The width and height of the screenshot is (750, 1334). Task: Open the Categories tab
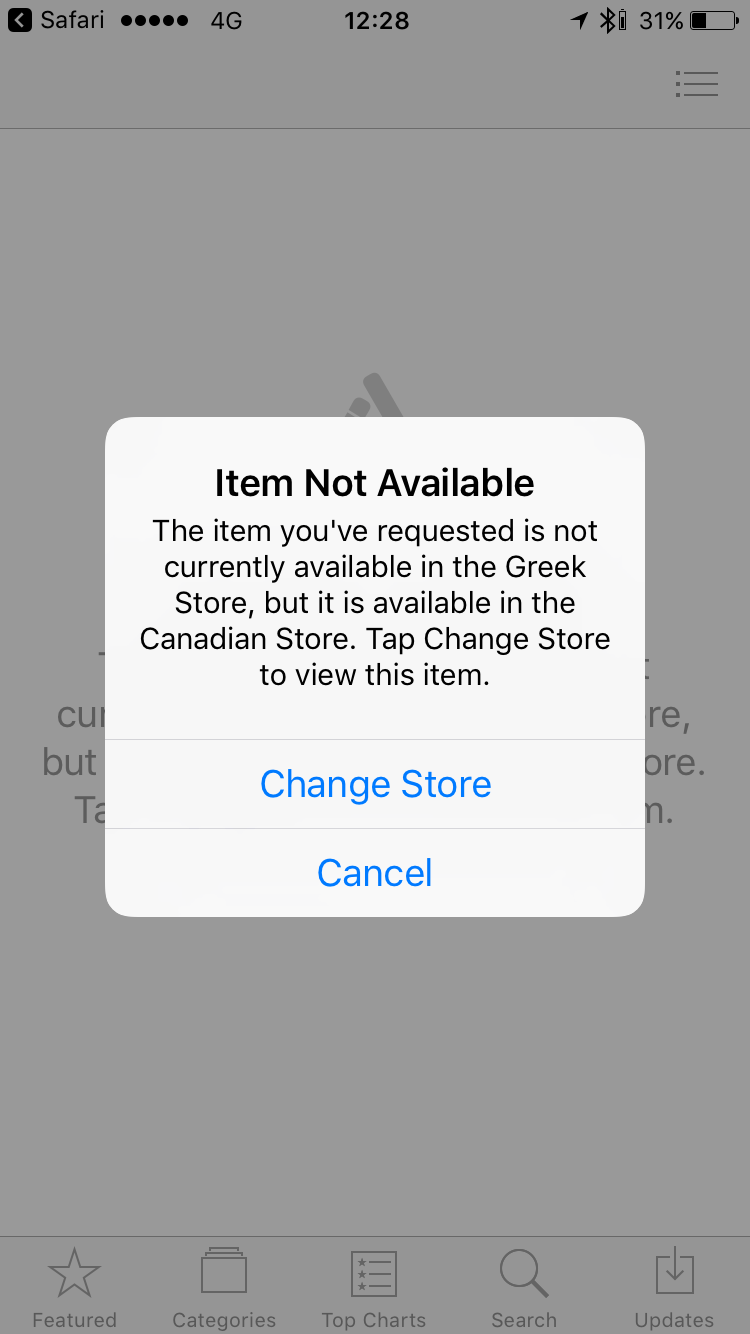[224, 1288]
